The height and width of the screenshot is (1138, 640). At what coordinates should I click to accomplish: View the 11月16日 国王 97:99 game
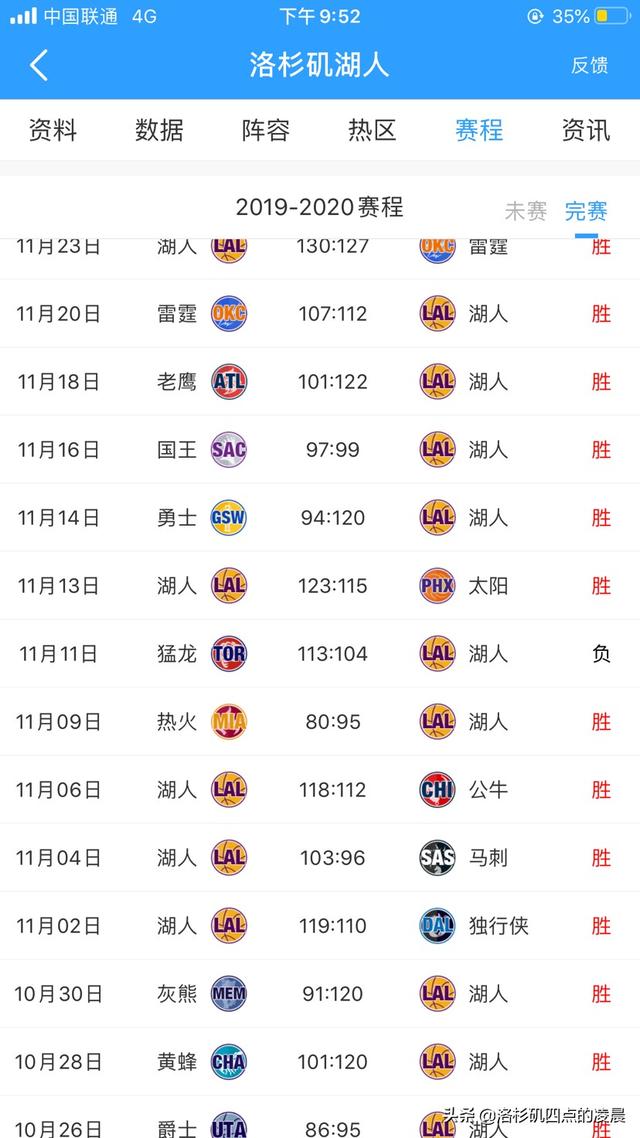click(320, 450)
